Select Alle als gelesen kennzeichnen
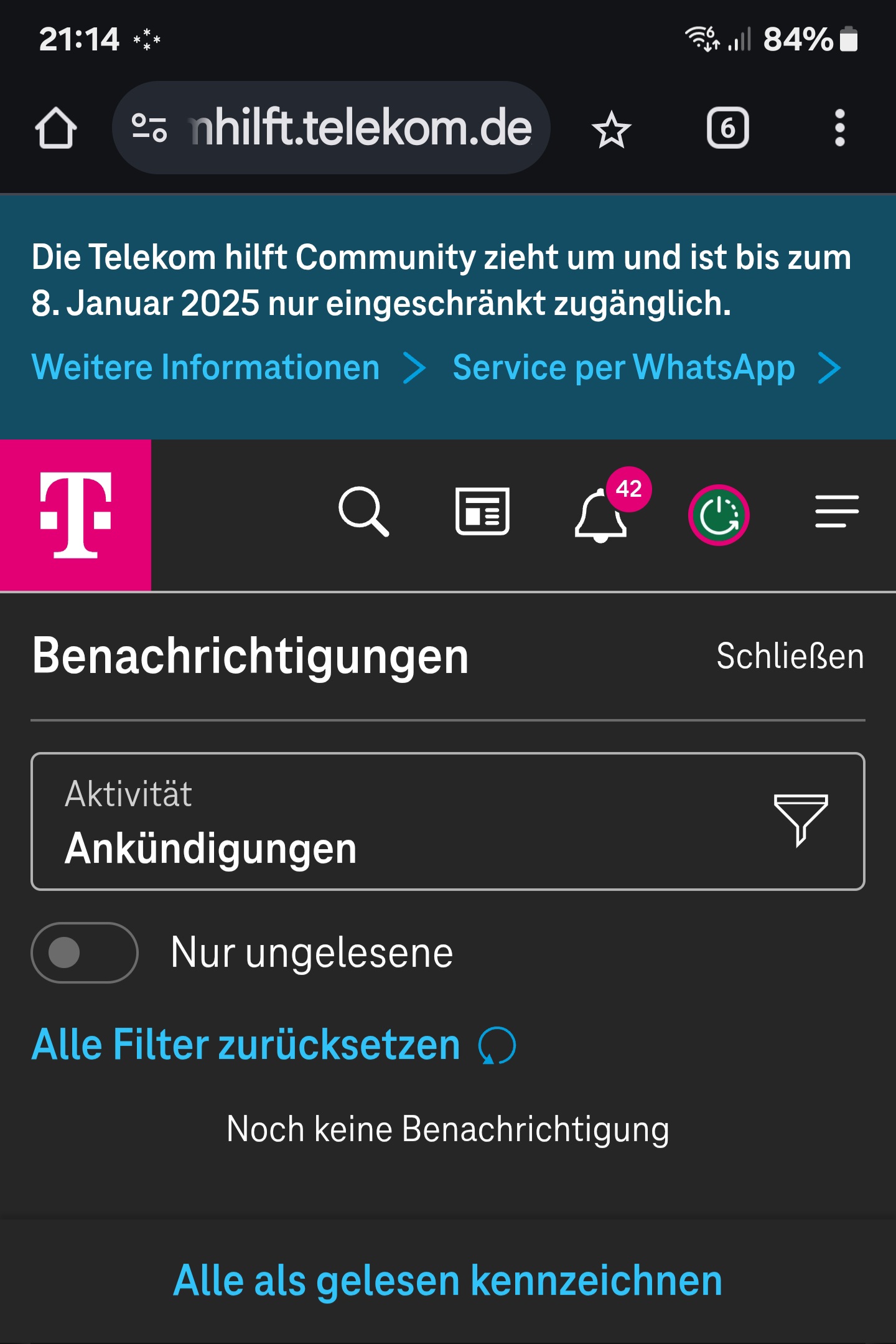Screen dimensions: 896x1344 447,1281
